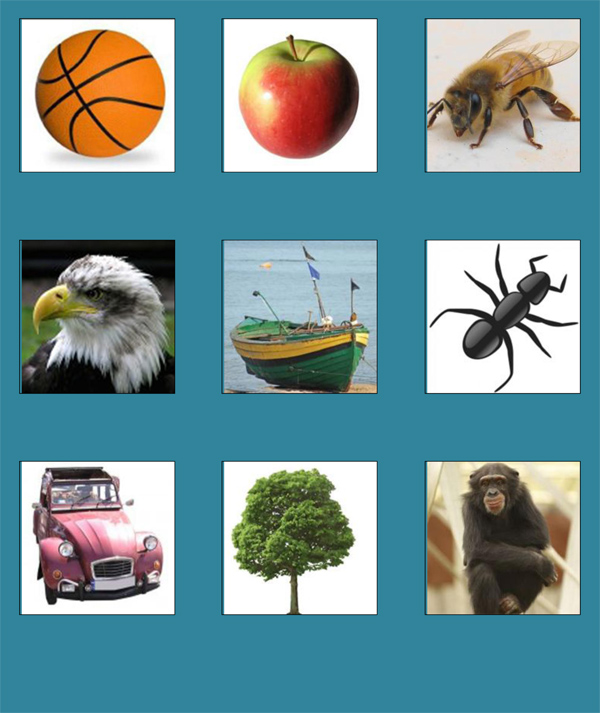Image resolution: width=600 pixels, height=713 pixels.
Task: Tap the black ant card
Action: click(503, 316)
